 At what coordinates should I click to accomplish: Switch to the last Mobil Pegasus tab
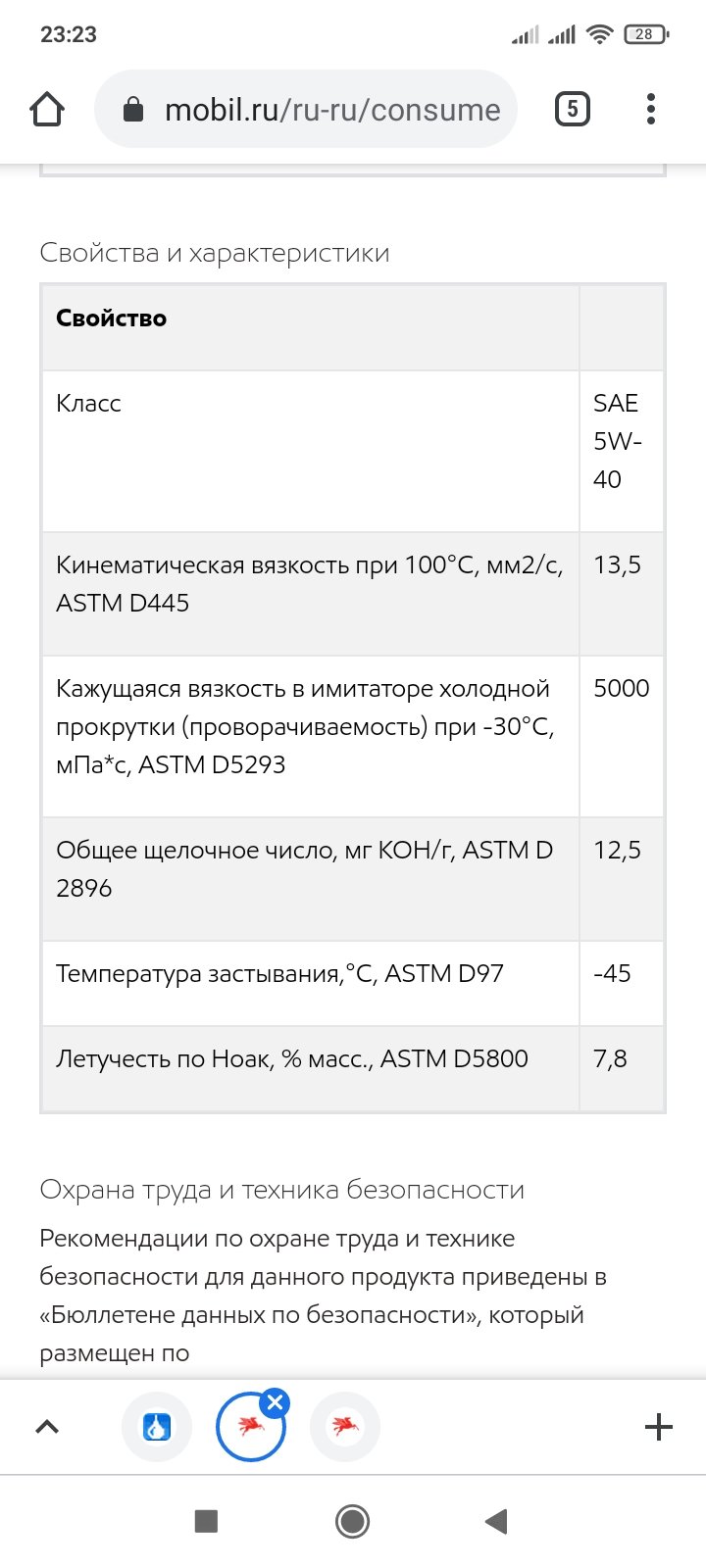[344, 1427]
